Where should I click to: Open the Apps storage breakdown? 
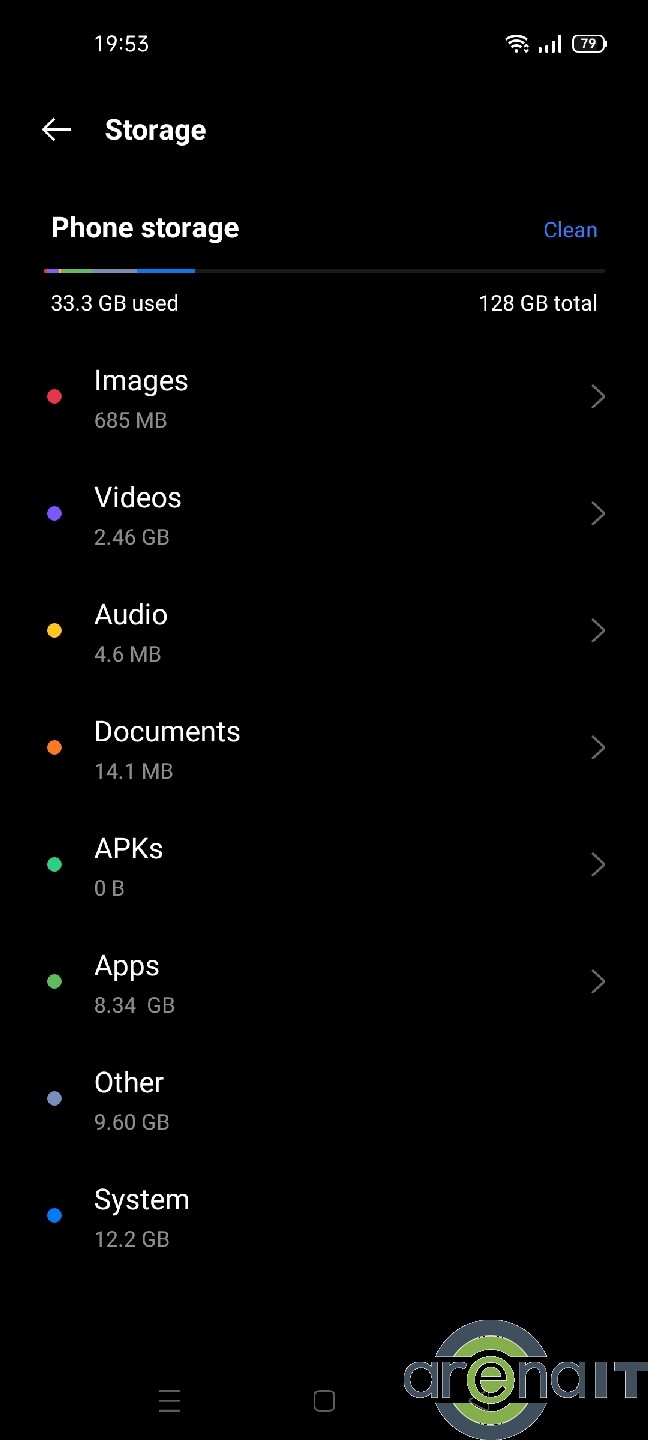coord(324,983)
